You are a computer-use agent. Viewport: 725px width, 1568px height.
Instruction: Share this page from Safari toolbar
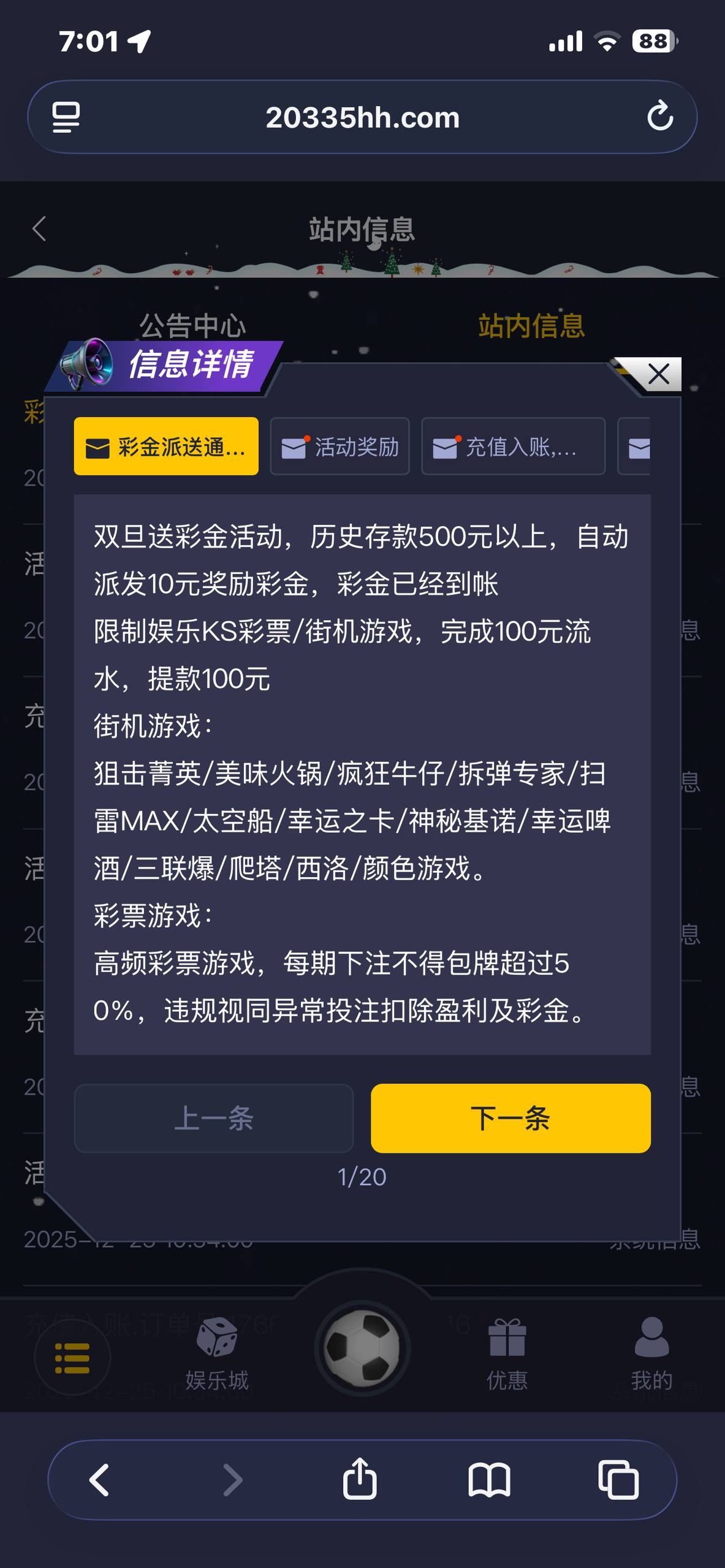(360, 1479)
